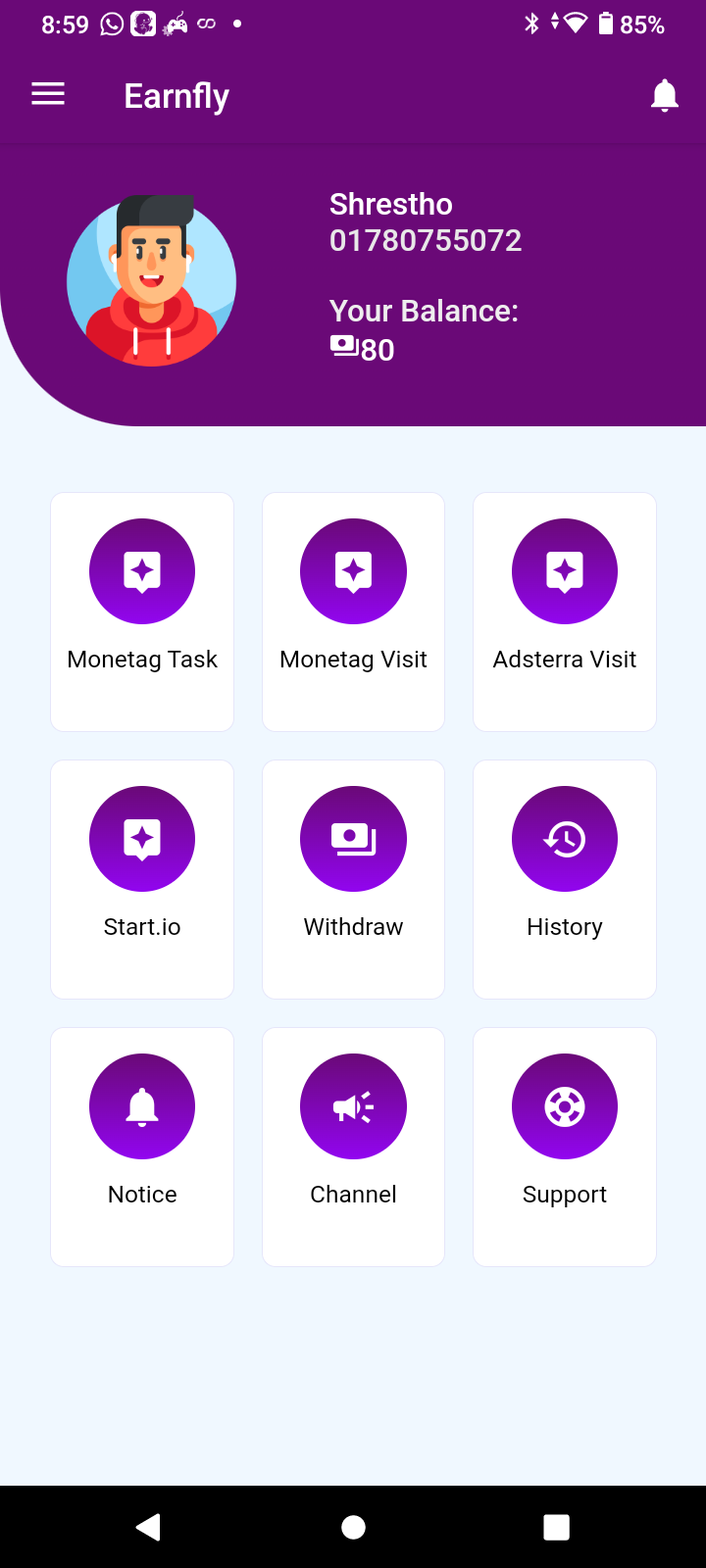Image resolution: width=706 pixels, height=1568 pixels.
Task: Select the Monetag Visit card
Action: (353, 612)
